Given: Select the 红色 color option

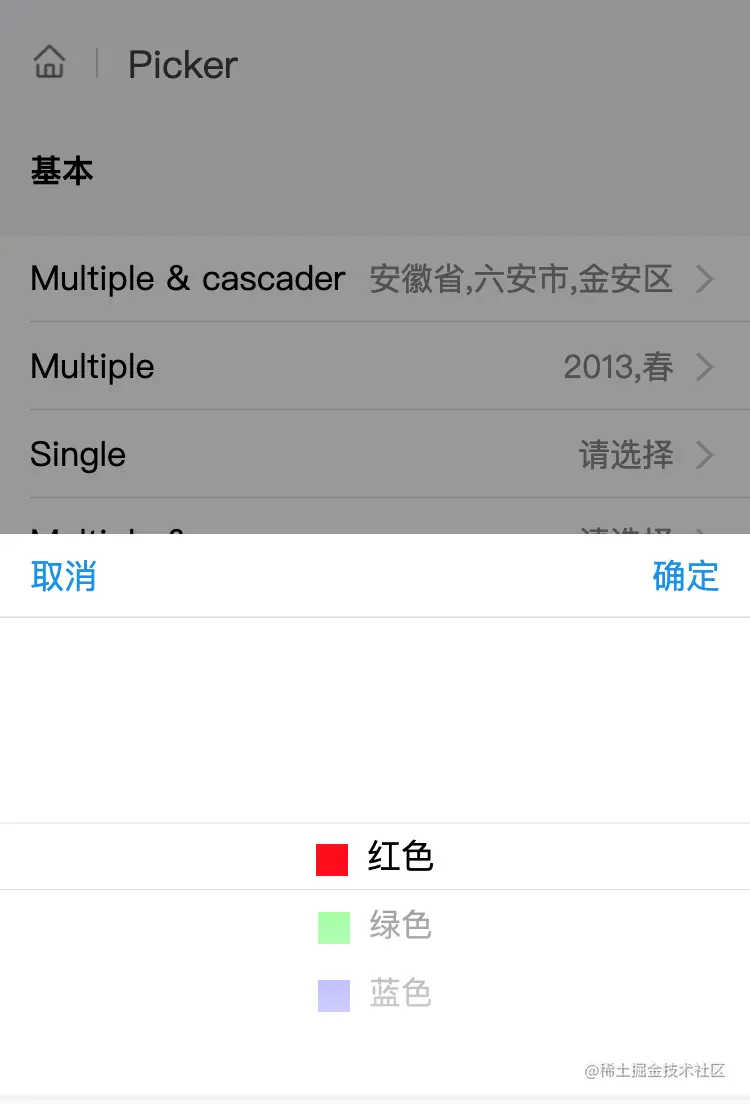Looking at the screenshot, I should [x=400, y=858].
